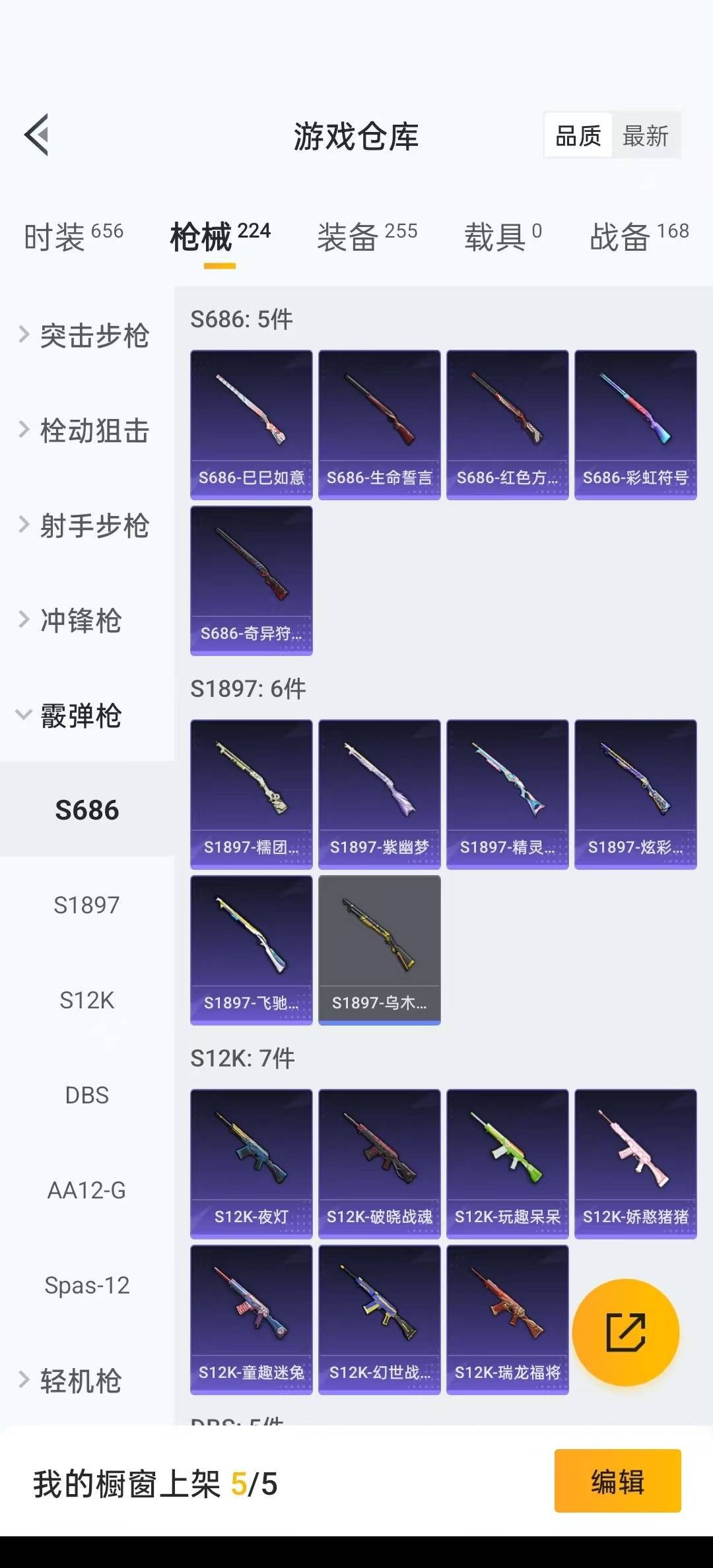Expand the 突击步枪 category
Screen dimensions: 713x1568
pyautogui.click(x=86, y=335)
